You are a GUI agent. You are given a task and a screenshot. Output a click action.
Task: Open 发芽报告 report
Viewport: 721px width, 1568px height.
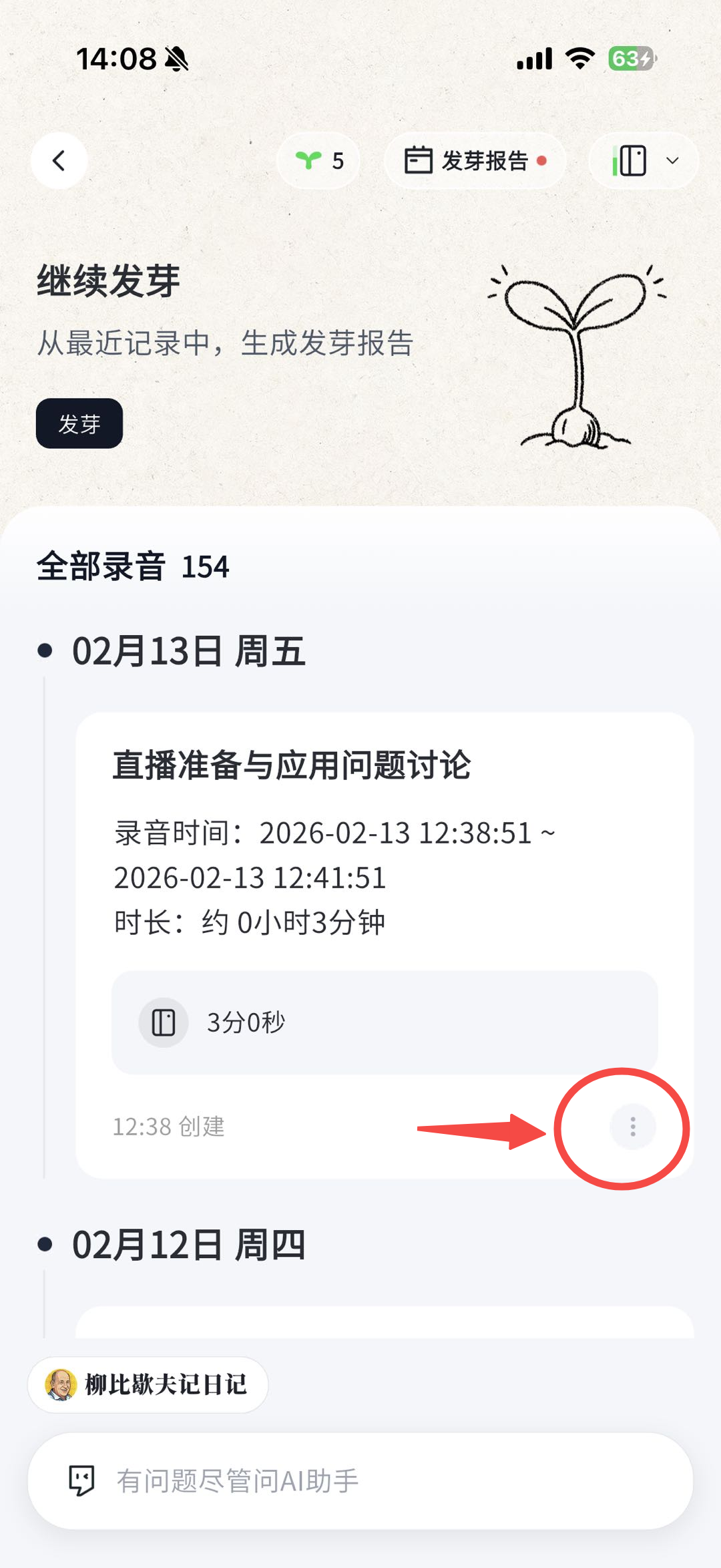pyautogui.click(x=475, y=161)
